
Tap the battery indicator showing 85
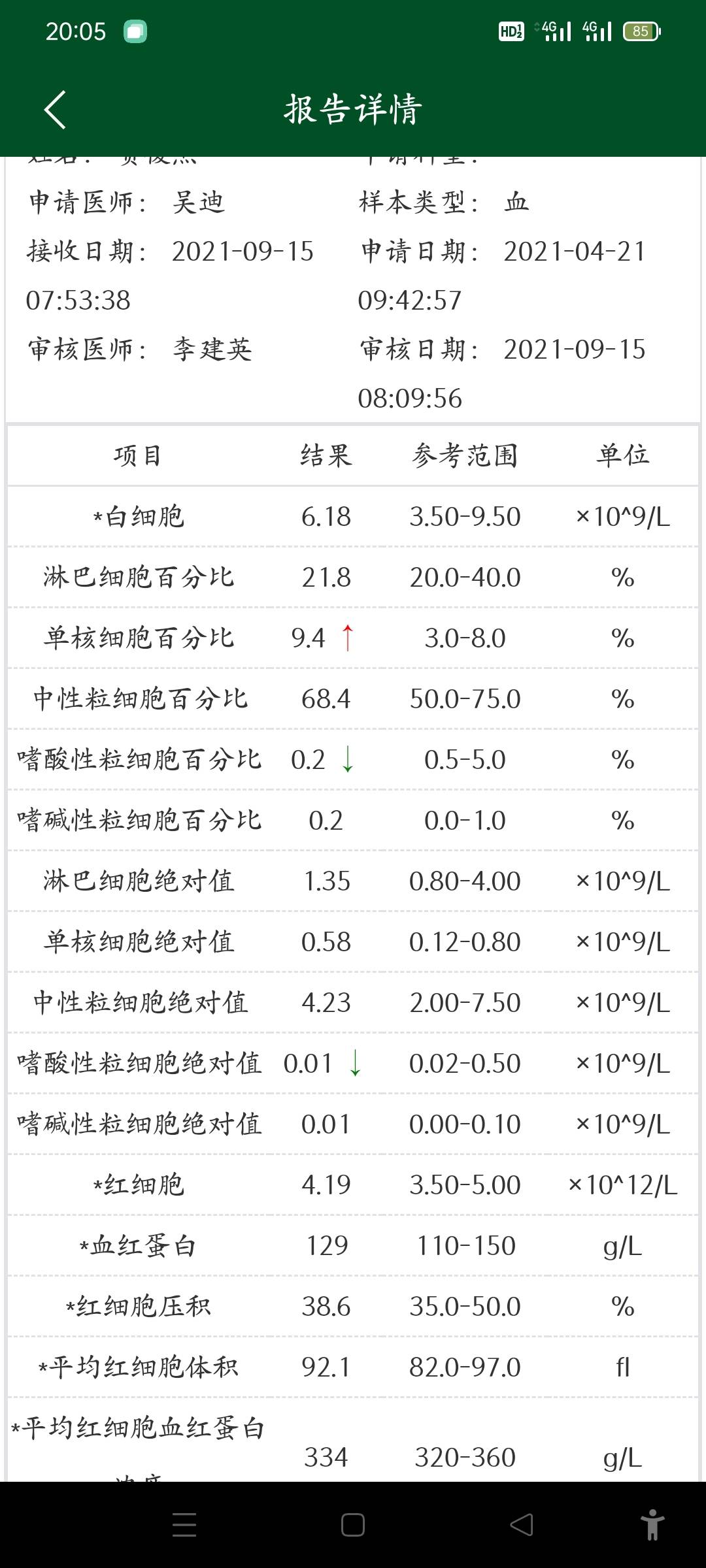[642, 30]
